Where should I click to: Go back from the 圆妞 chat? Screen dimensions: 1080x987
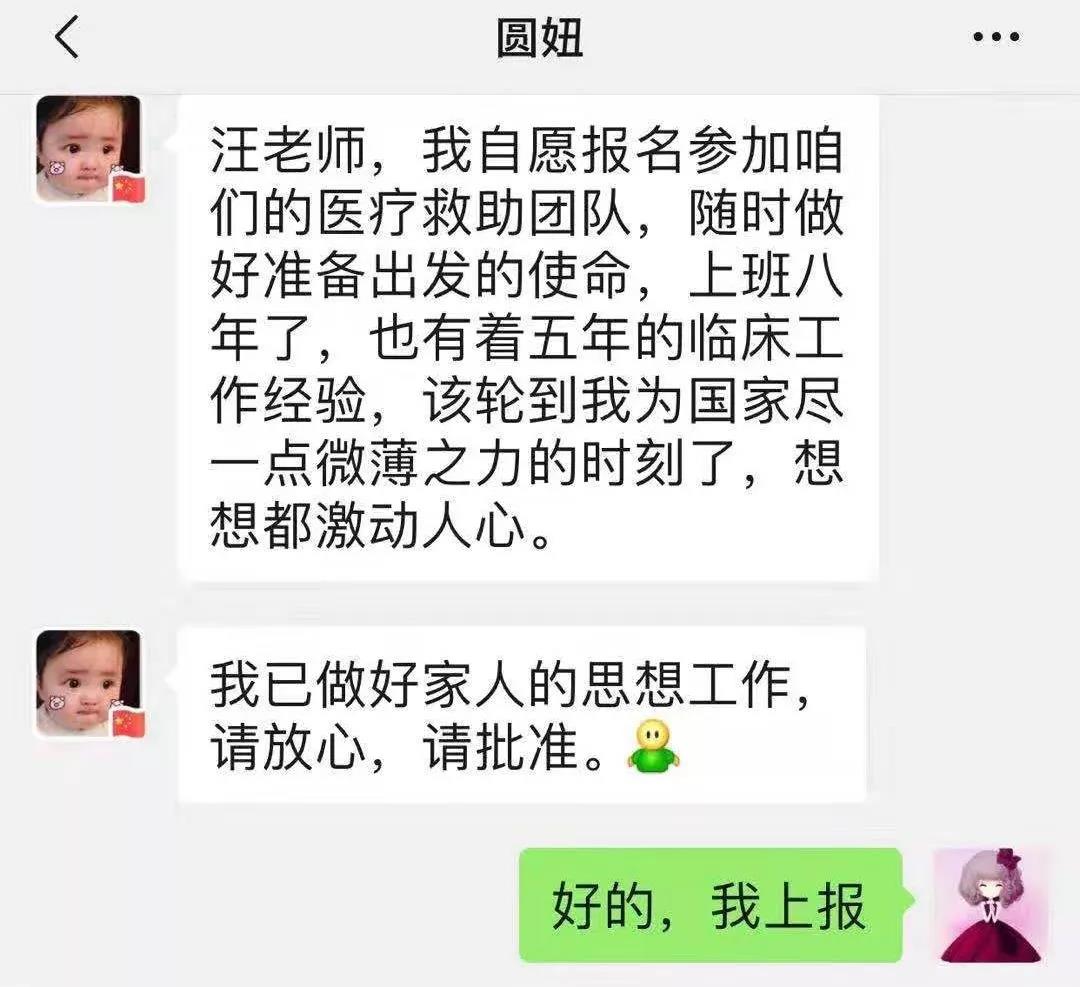tap(66, 39)
